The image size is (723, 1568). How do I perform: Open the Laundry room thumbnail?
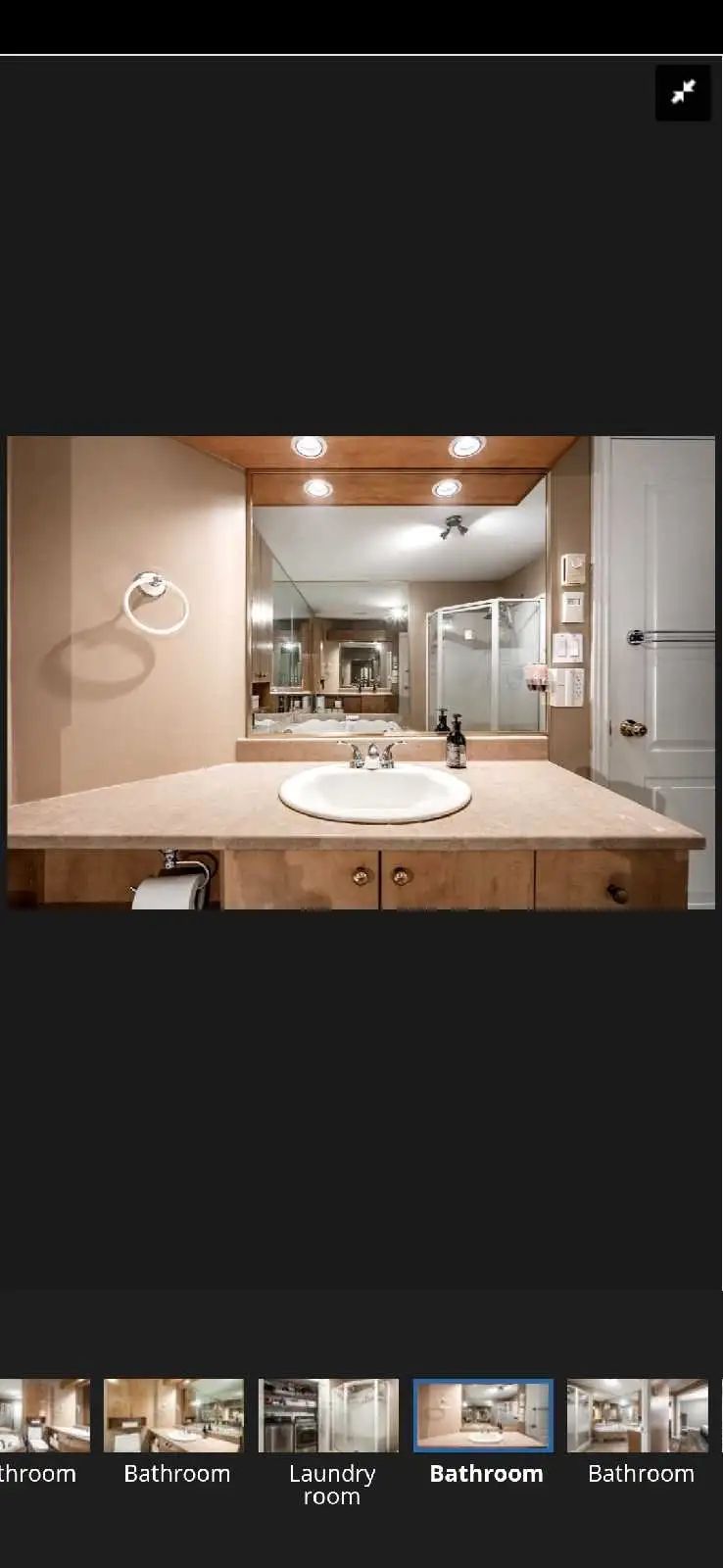[x=328, y=1416]
